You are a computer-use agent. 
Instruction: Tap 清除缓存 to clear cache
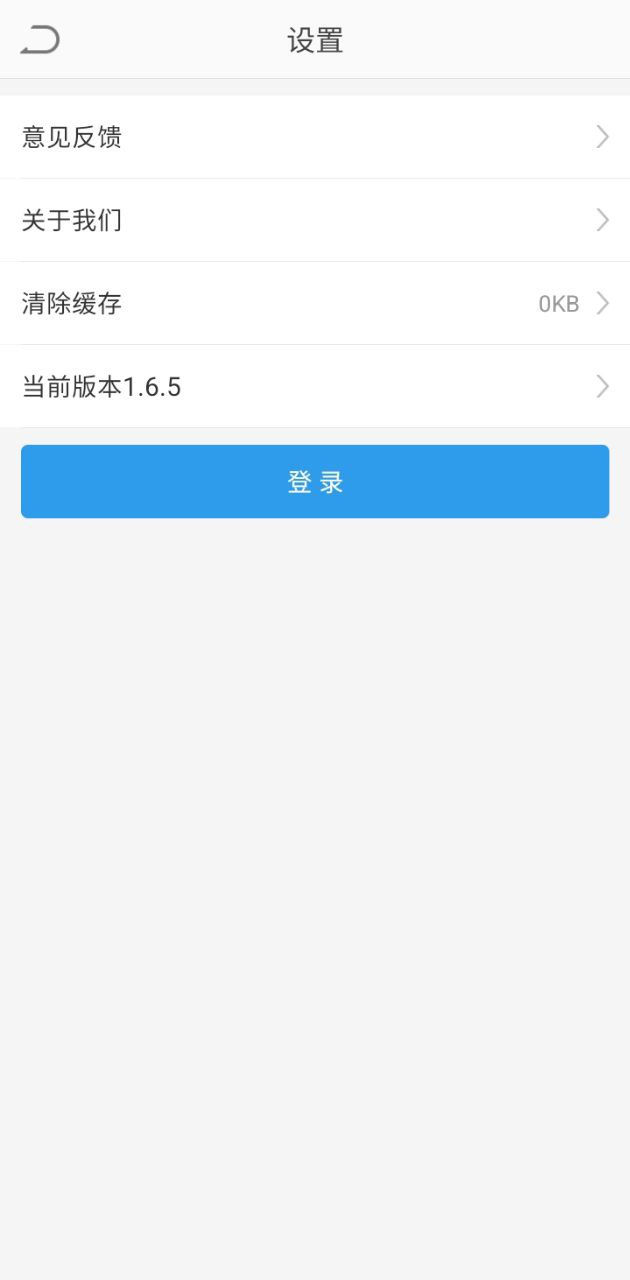pos(315,303)
